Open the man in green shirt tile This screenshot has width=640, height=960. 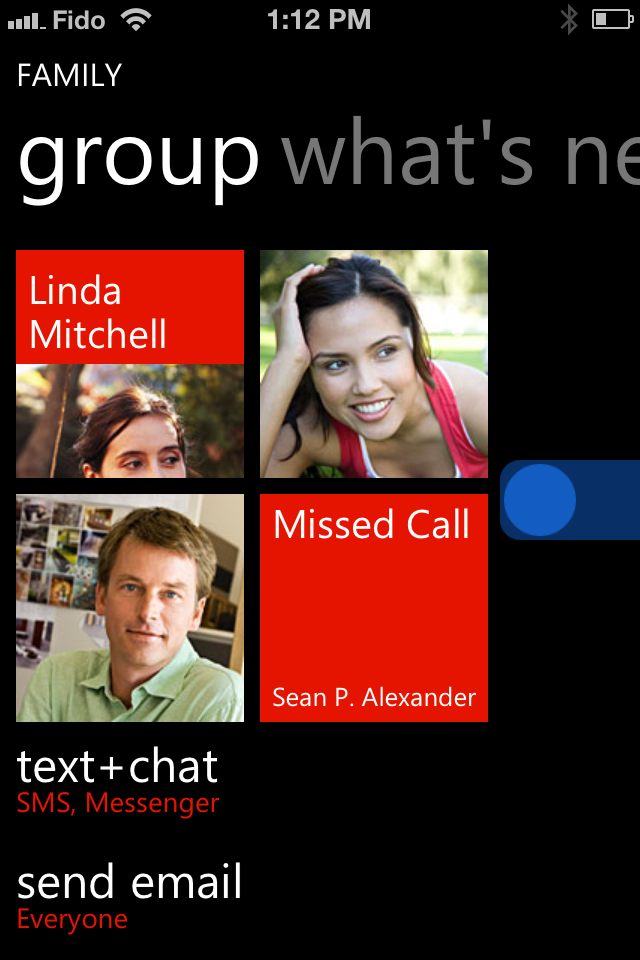click(x=130, y=608)
